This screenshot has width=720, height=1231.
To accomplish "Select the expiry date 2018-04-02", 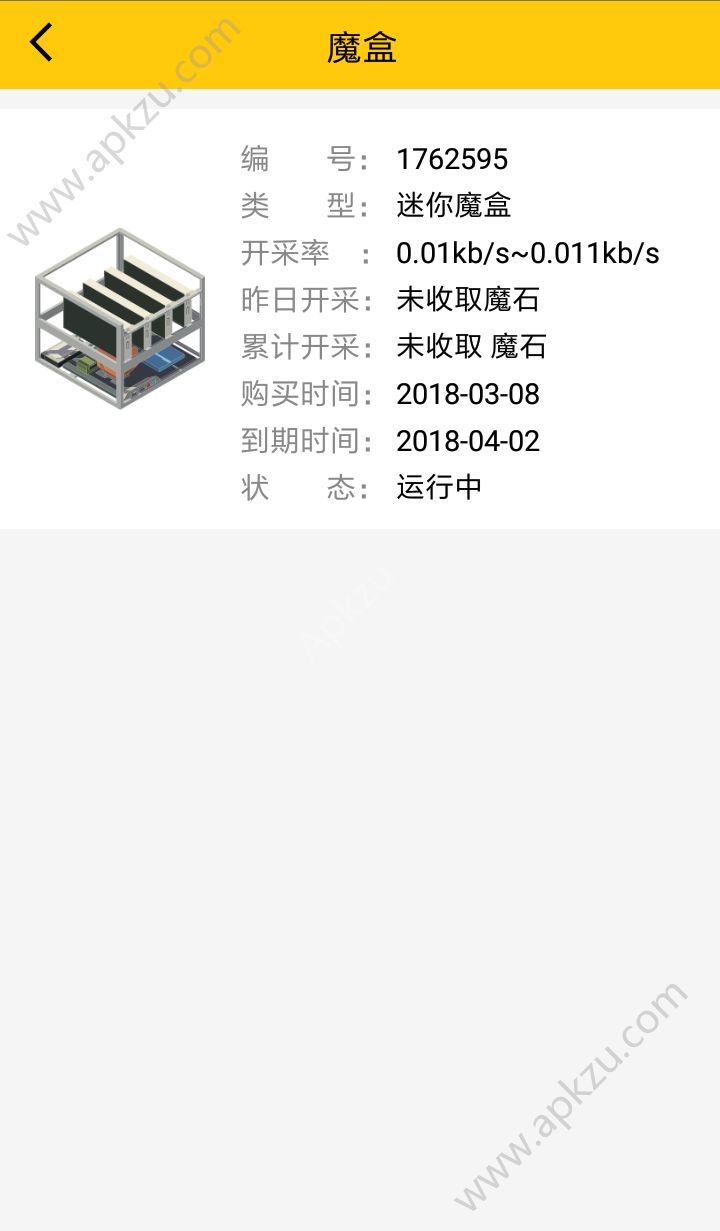I will pyautogui.click(x=468, y=441).
